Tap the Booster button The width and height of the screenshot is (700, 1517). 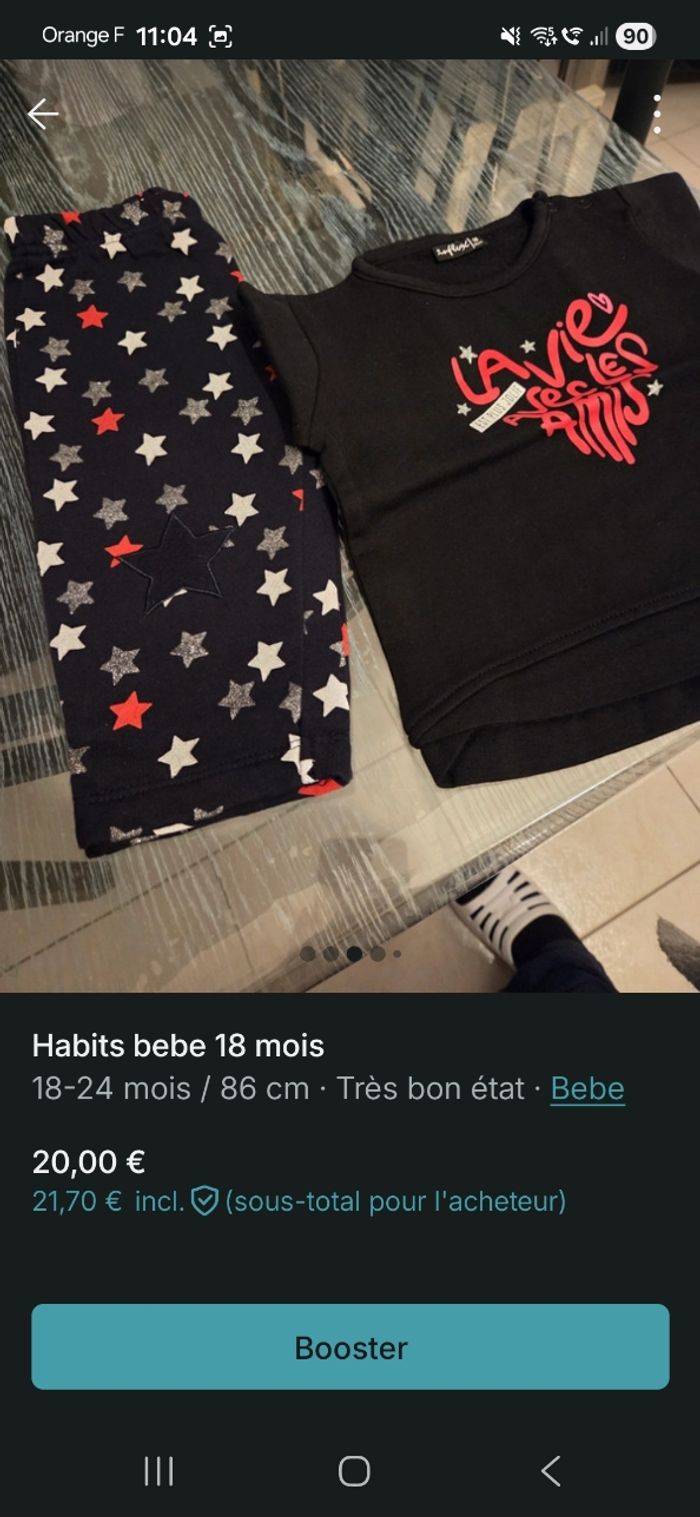click(350, 1346)
